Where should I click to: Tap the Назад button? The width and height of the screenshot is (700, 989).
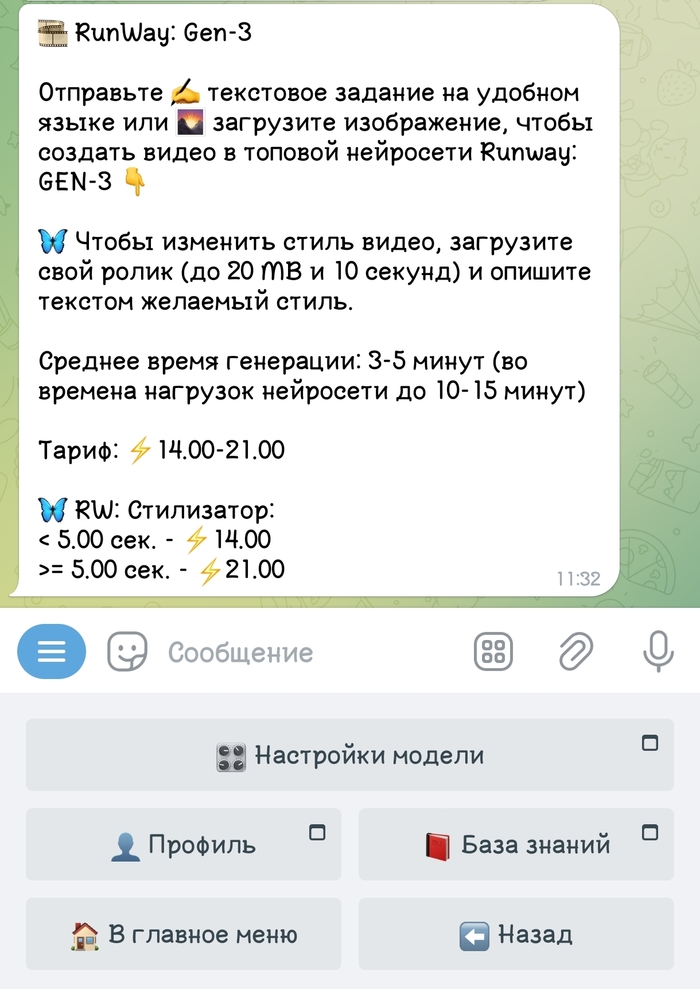tap(515, 935)
